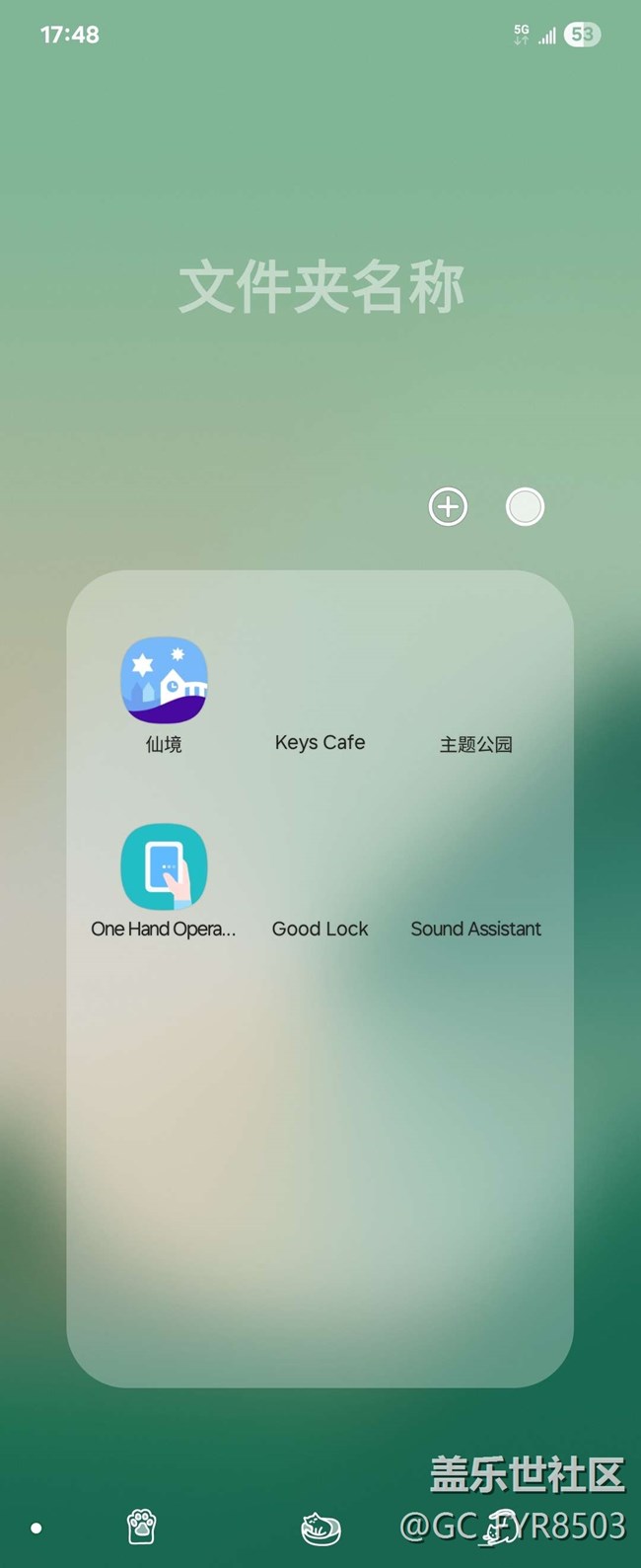This screenshot has height=1568, width=641.
Task: Edit the folder name field
Action: coord(320,287)
